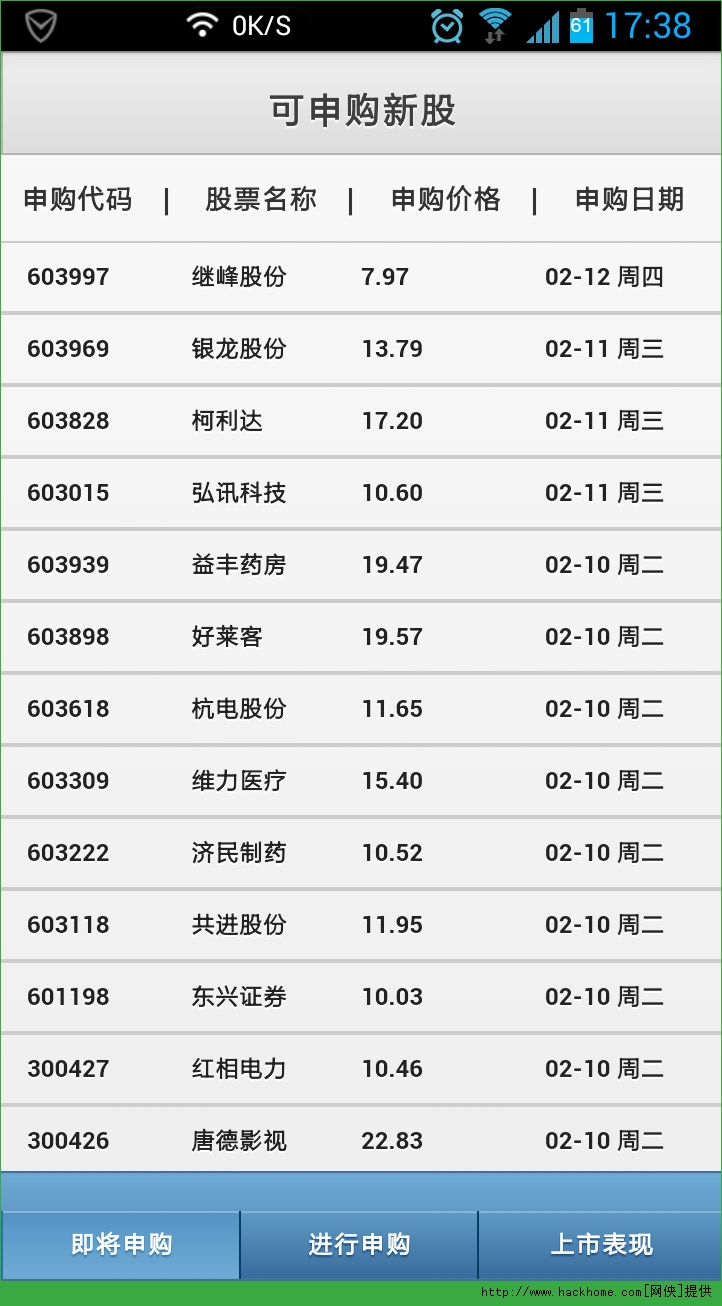Image resolution: width=722 pixels, height=1306 pixels.
Task: Switch to the 进行申购 tab
Action: [359, 1244]
